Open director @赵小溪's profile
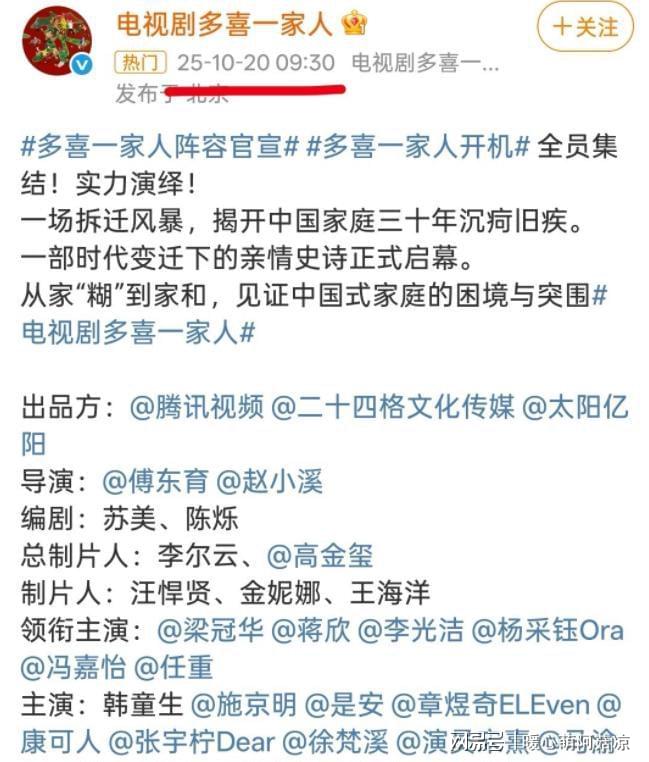Screen dimensions: 649x762 click(270, 481)
